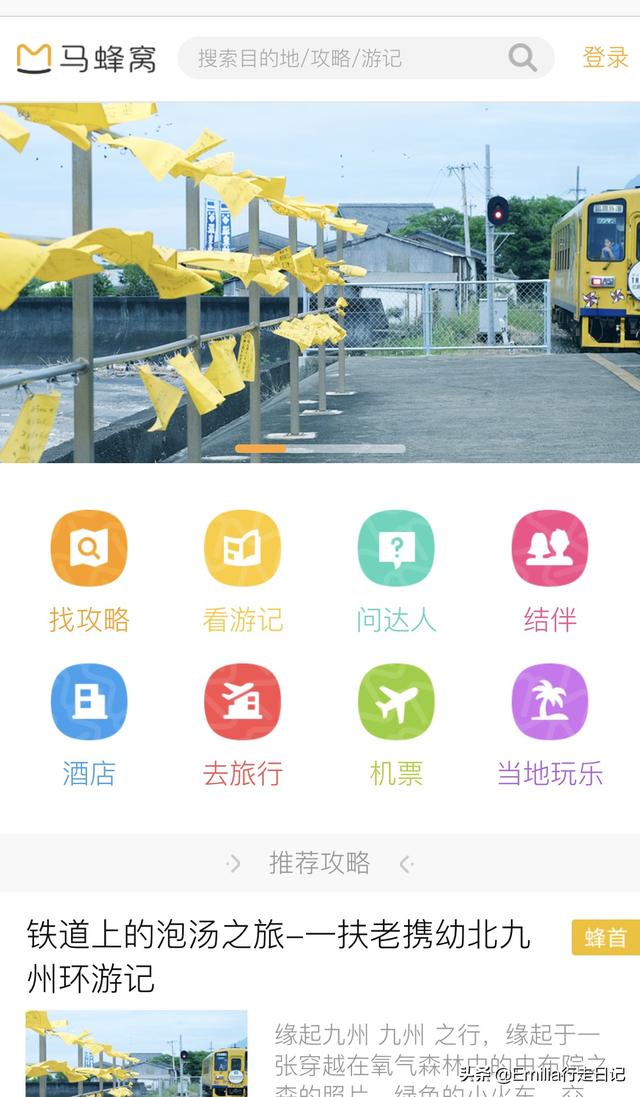Open the train station banner photo
The width and height of the screenshot is (640, 1097).
(320, 282)
